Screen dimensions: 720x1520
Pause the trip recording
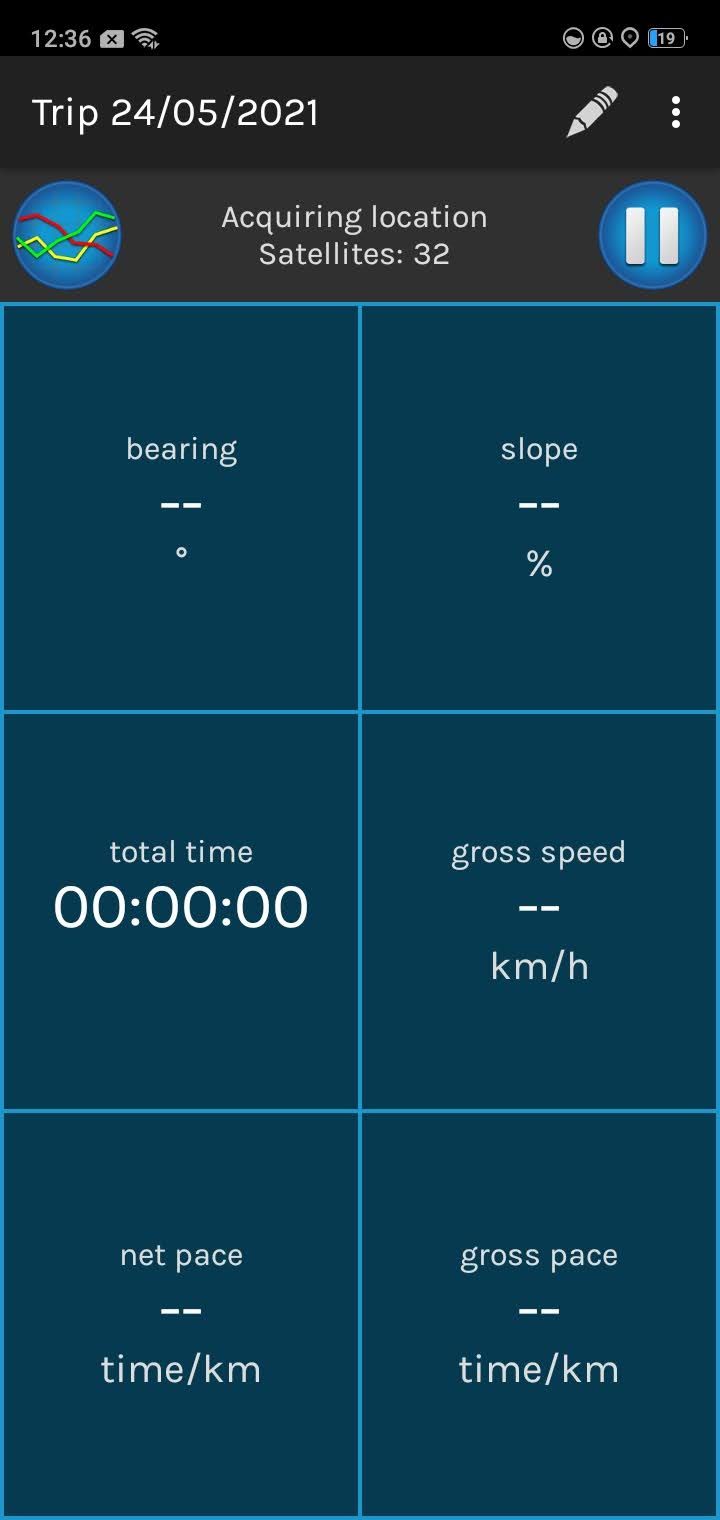pyautogui.click(x=652, y=234)
